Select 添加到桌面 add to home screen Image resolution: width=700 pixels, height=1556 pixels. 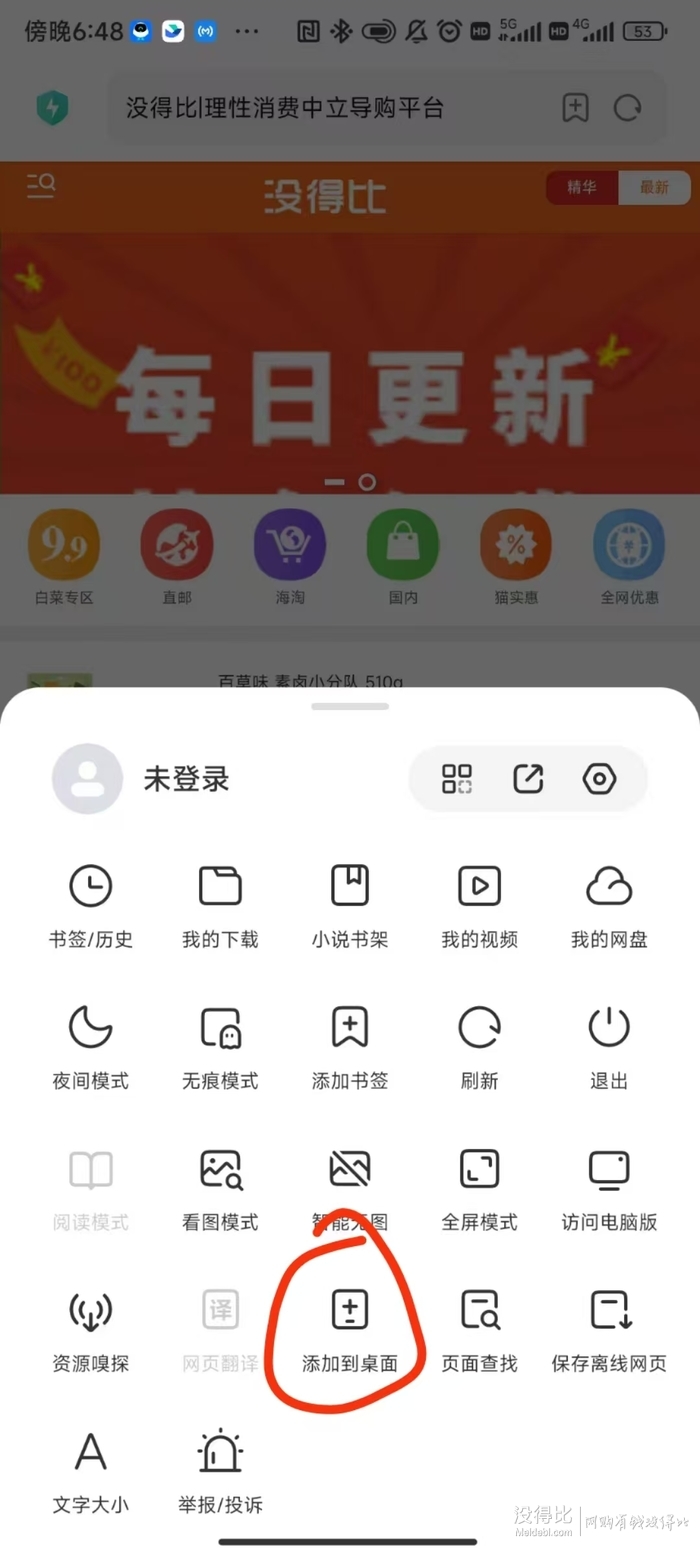point(350,1329)
